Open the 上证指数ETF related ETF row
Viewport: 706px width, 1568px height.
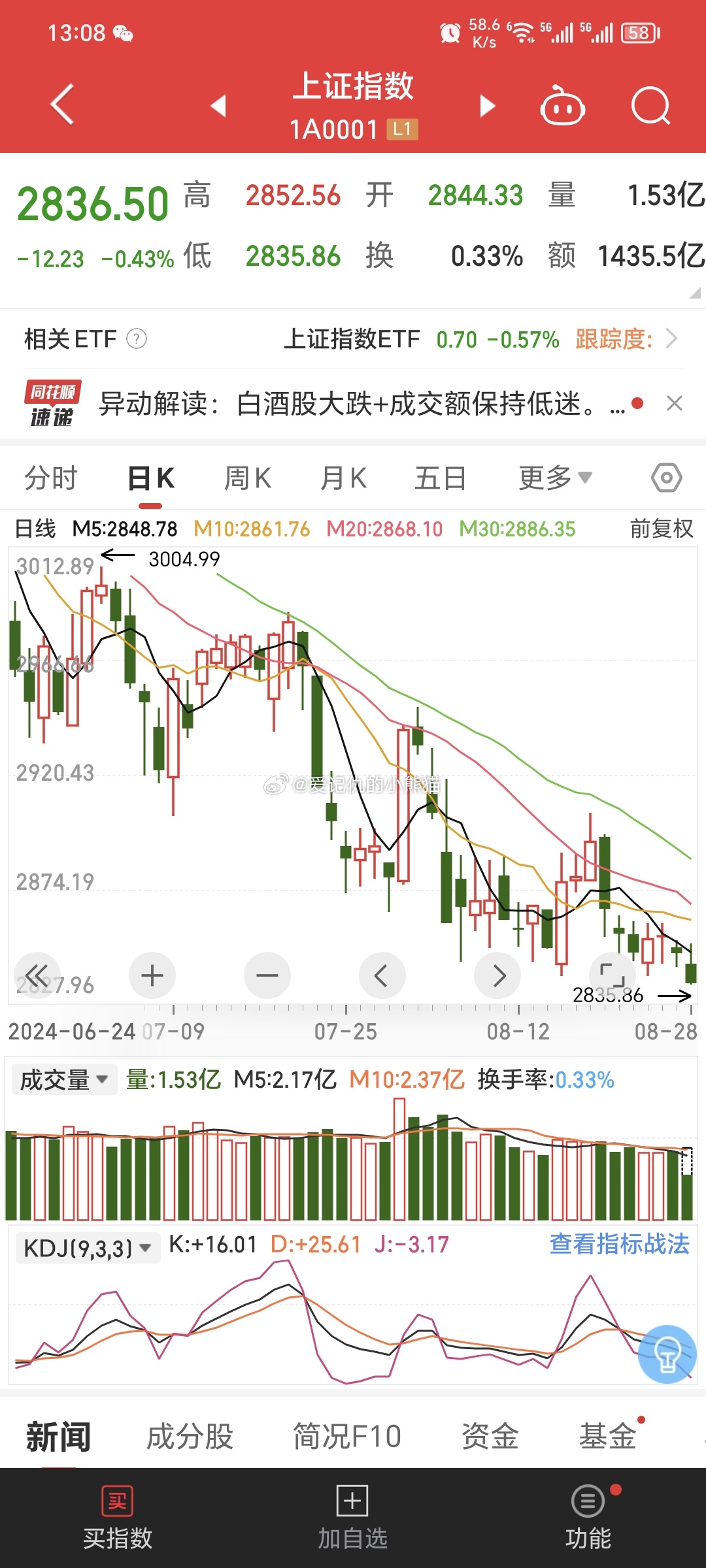tap(480, 339)
